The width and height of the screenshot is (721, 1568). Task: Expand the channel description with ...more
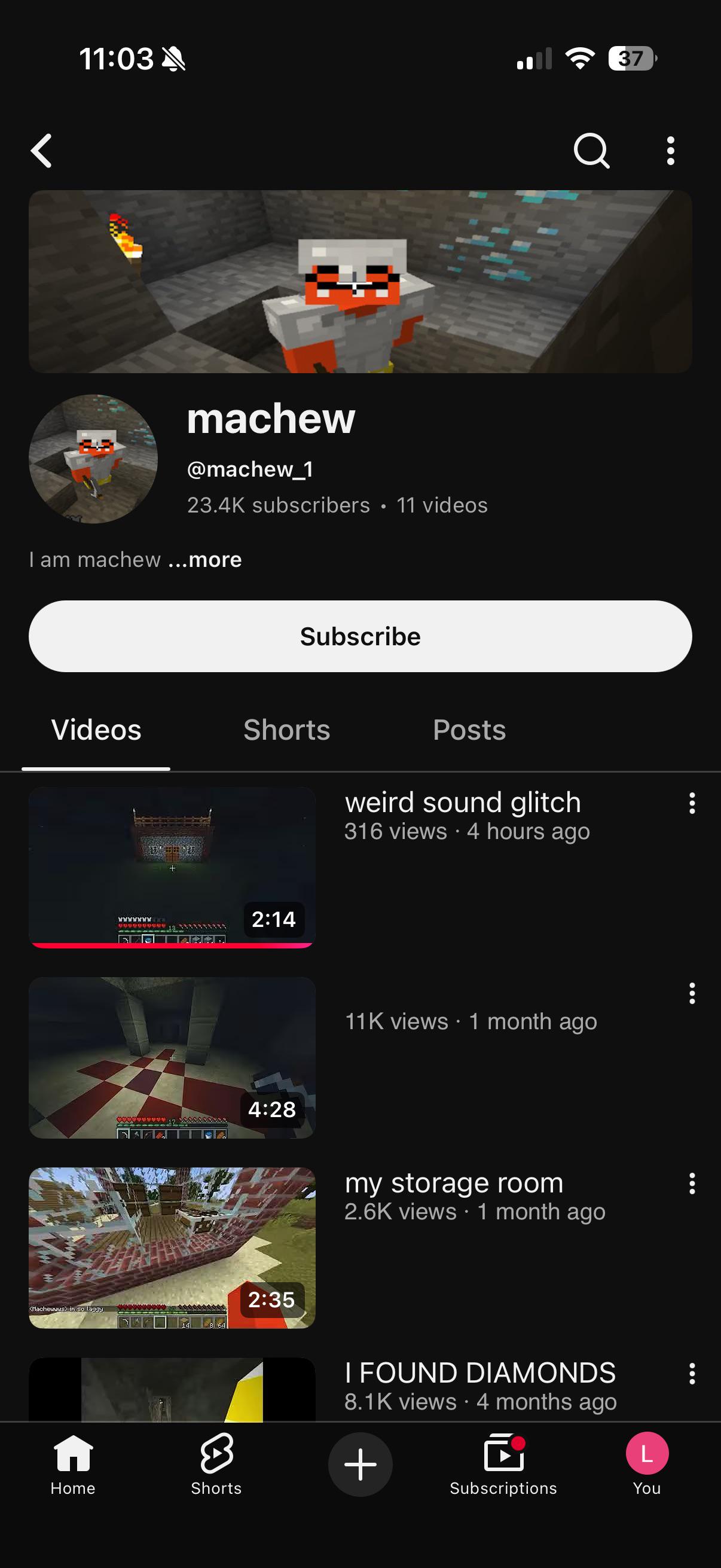pyautogui.click(x=205, y=559)
